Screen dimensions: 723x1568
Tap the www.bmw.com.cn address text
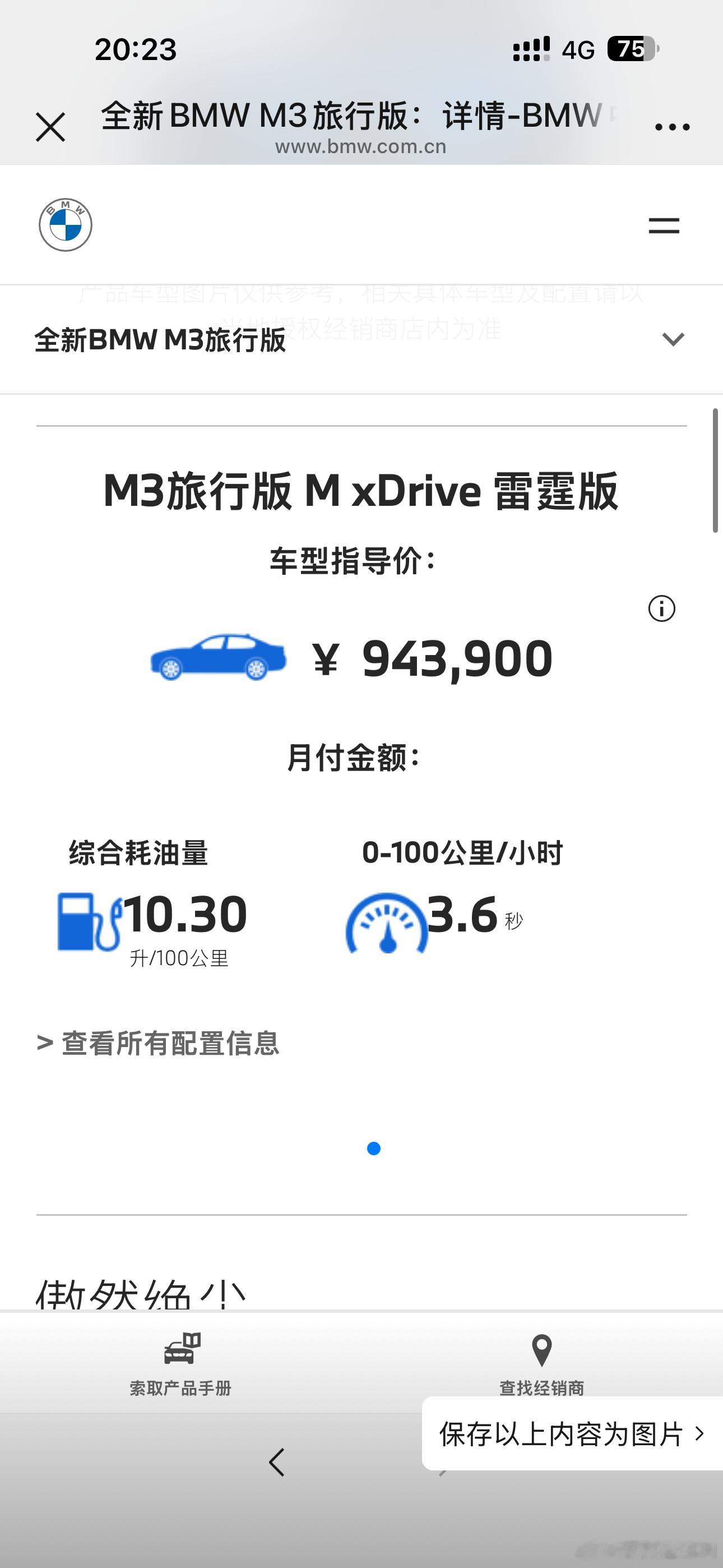pyautogui.click(x=361, y=146)
